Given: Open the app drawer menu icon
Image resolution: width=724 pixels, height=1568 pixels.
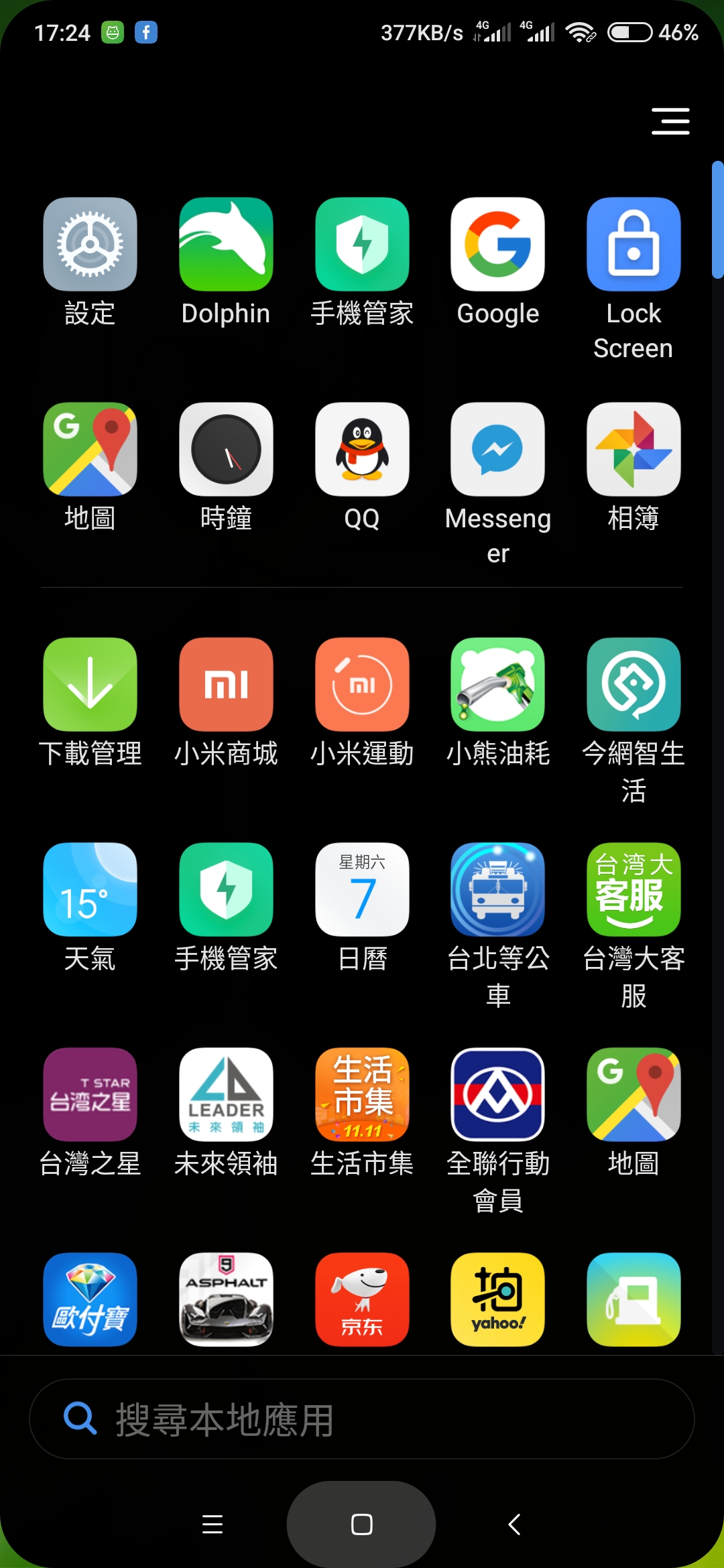Looking at the screenshot, I should (x=670, y=121).
